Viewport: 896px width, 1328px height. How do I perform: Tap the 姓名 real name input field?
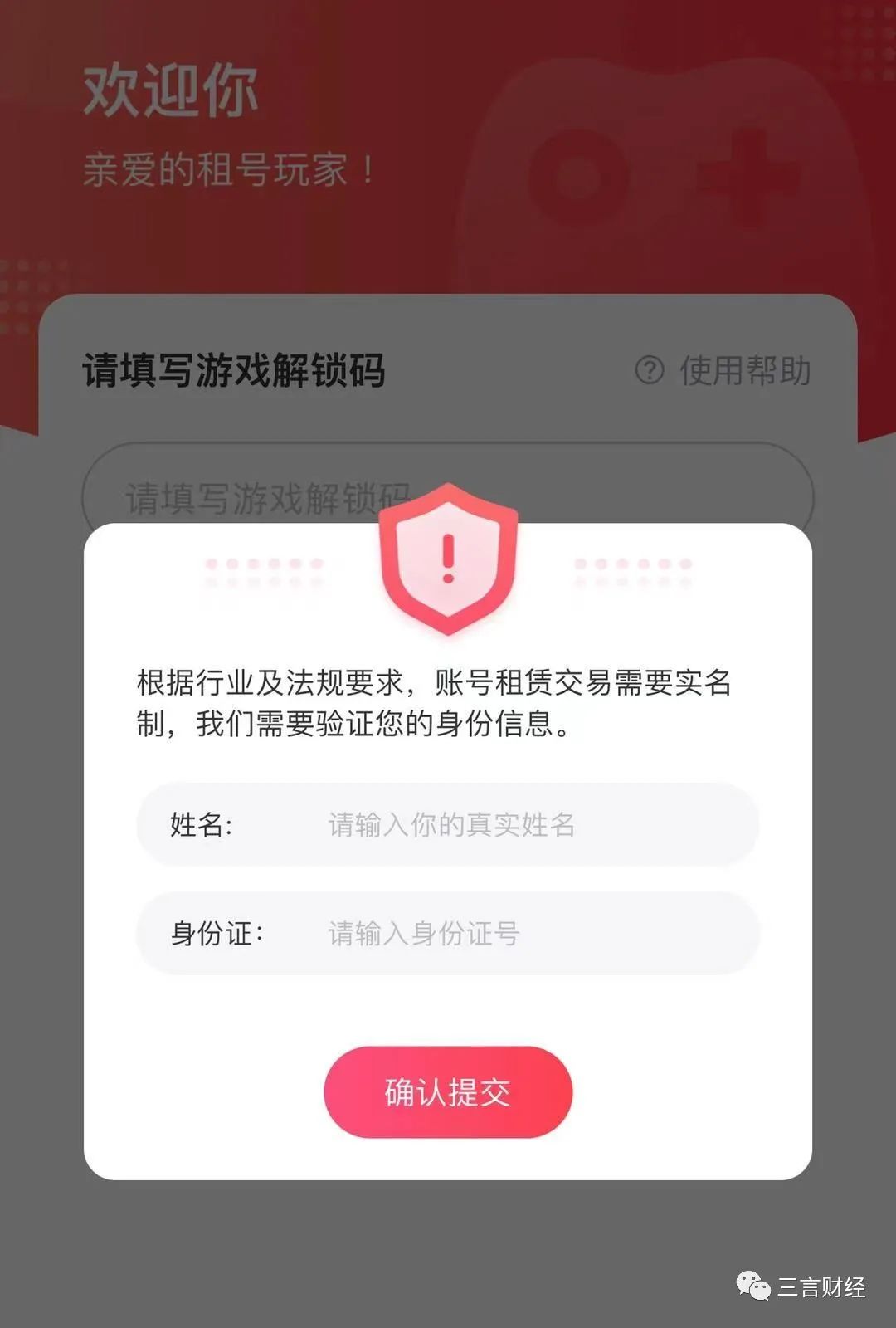(498, 825)
